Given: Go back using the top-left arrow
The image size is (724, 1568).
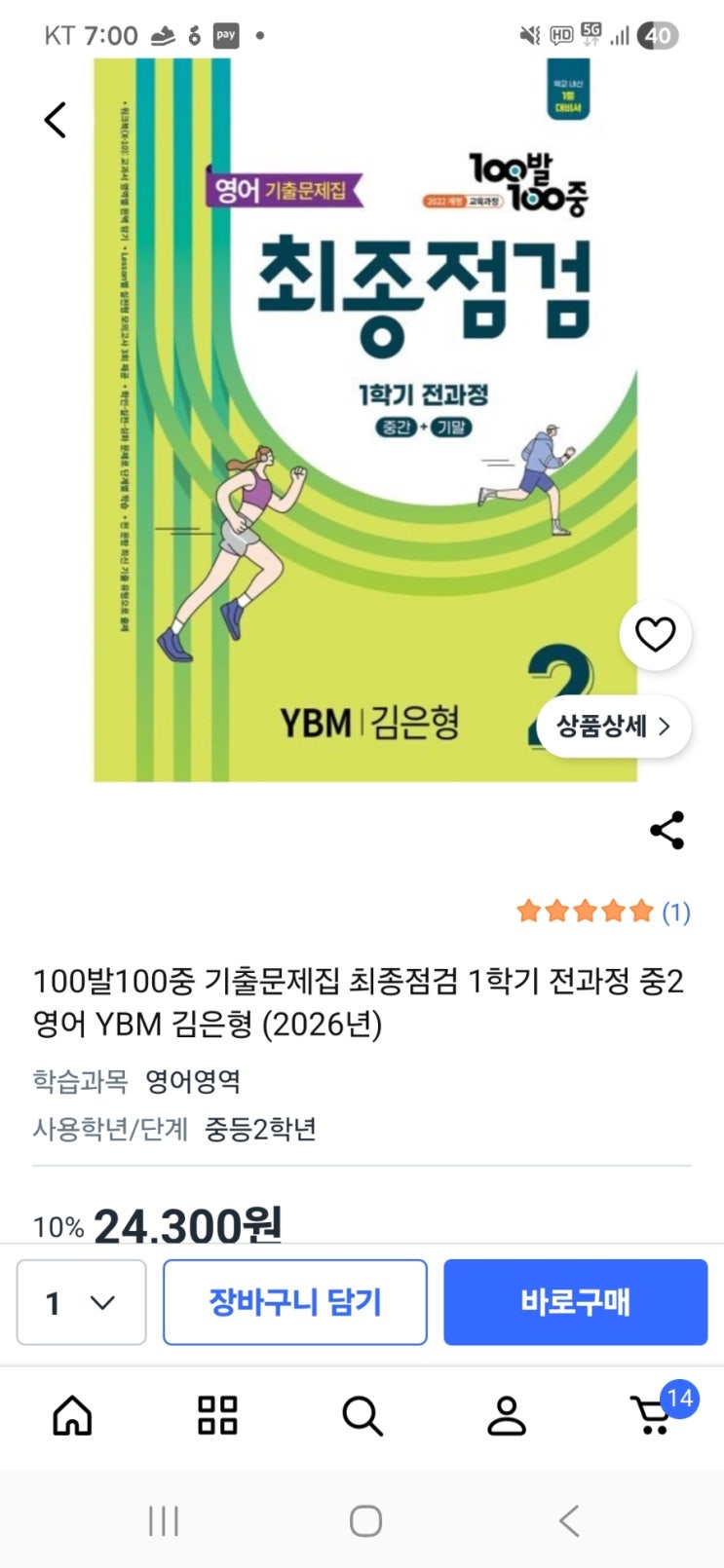Looking at the screenshot, I should pos(56,121).
